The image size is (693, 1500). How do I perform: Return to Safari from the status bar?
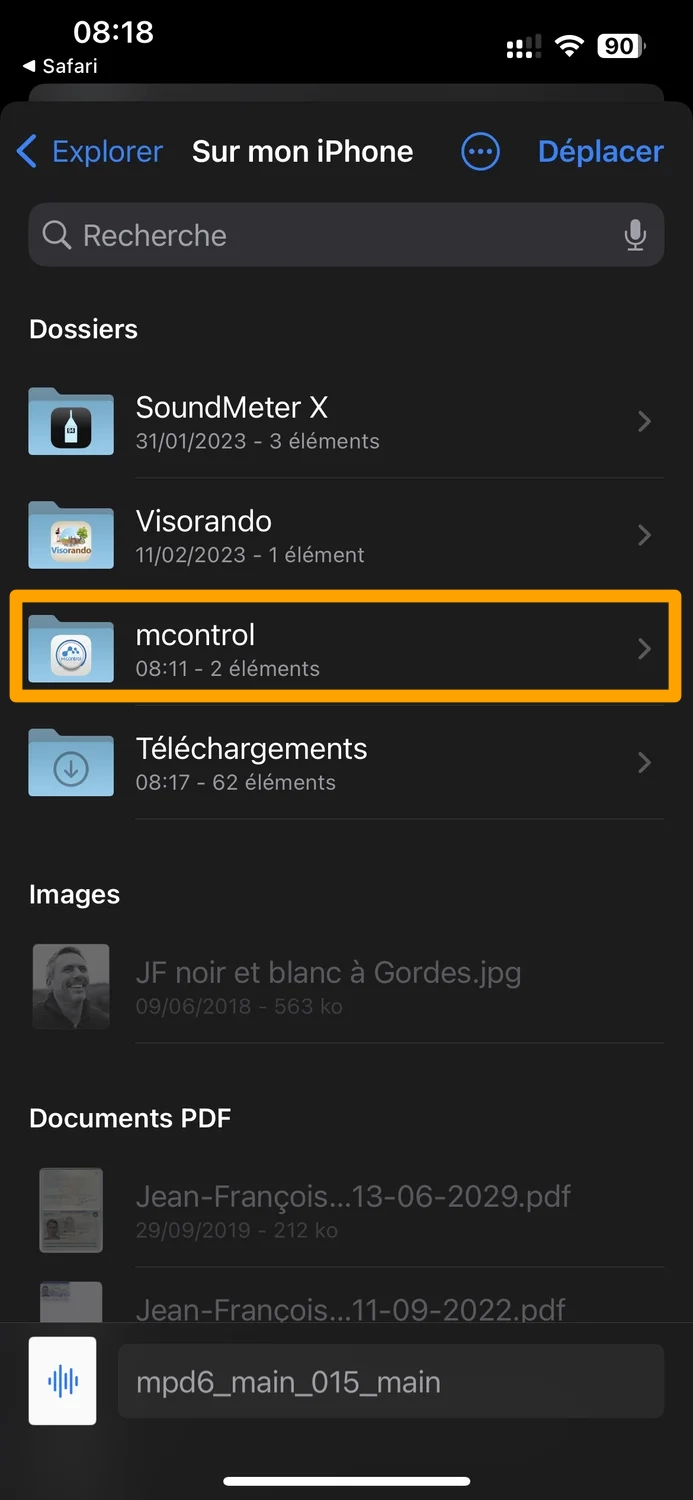(60, 67)
